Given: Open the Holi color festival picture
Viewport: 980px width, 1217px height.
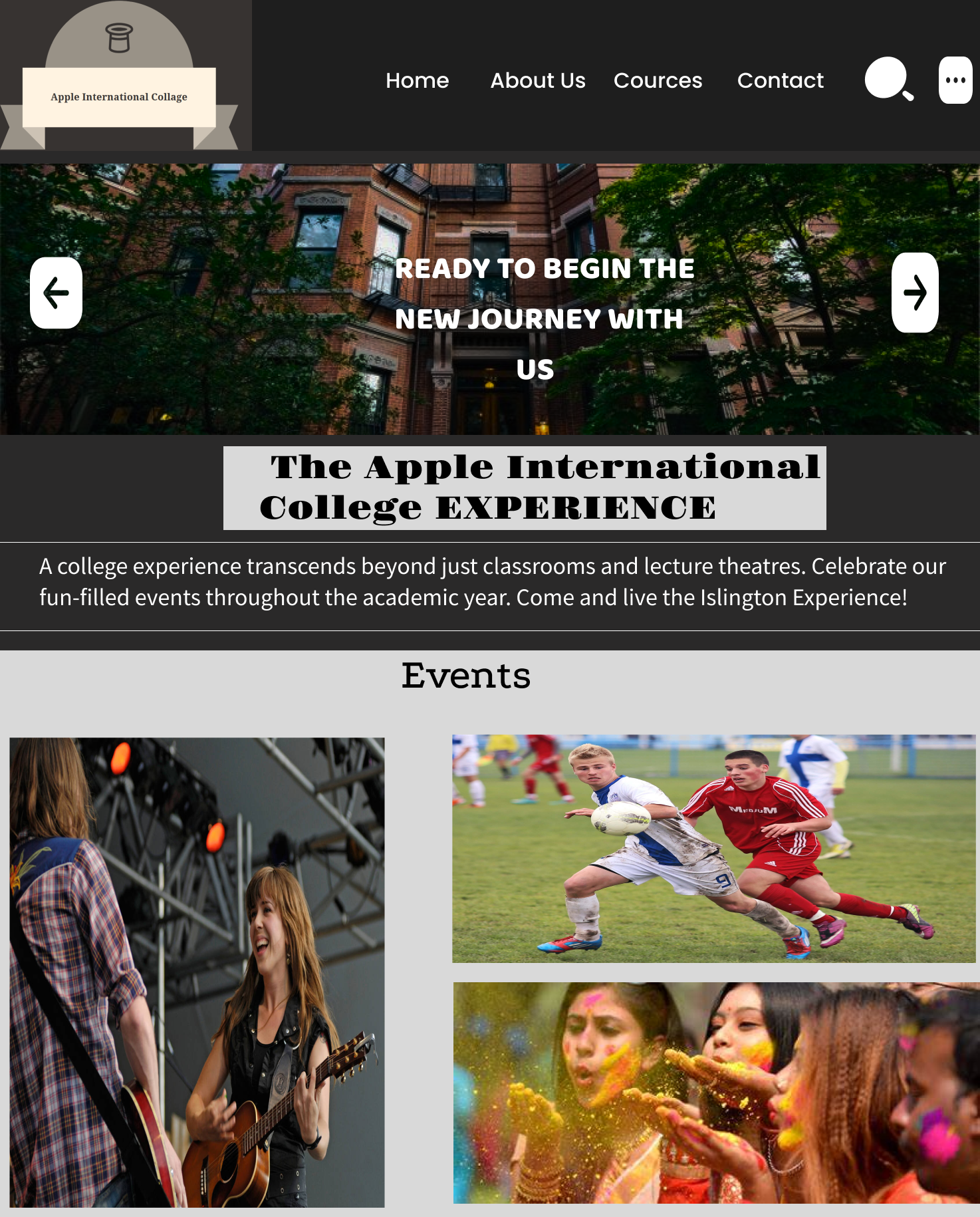Looking at the screenshot, I should click(716, 1092).
